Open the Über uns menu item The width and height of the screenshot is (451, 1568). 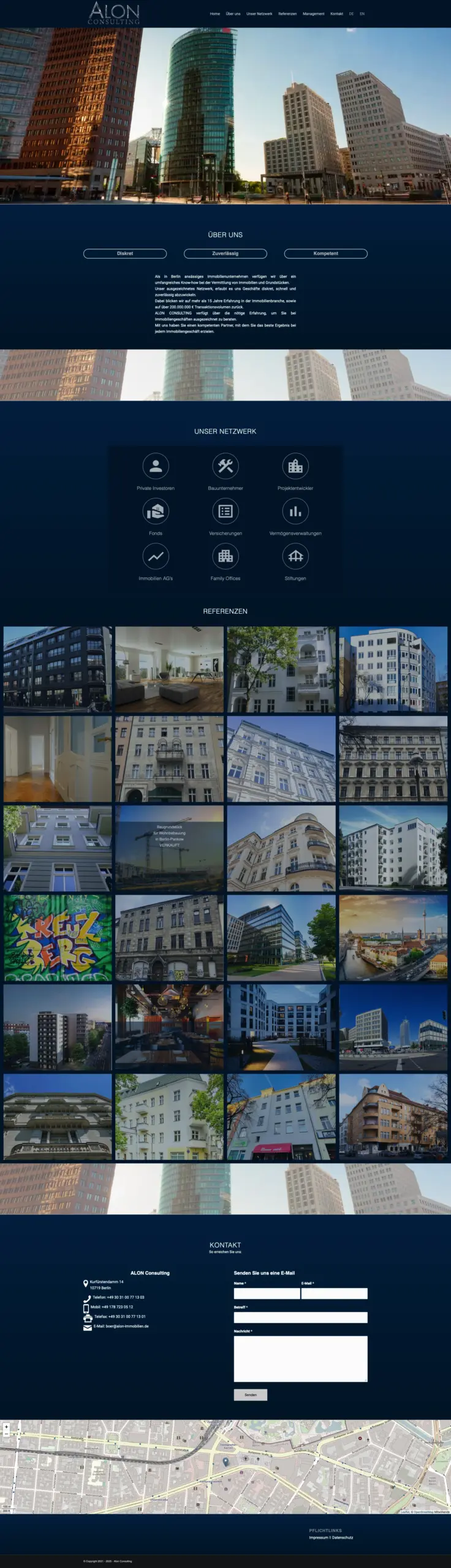coord(233,13)
